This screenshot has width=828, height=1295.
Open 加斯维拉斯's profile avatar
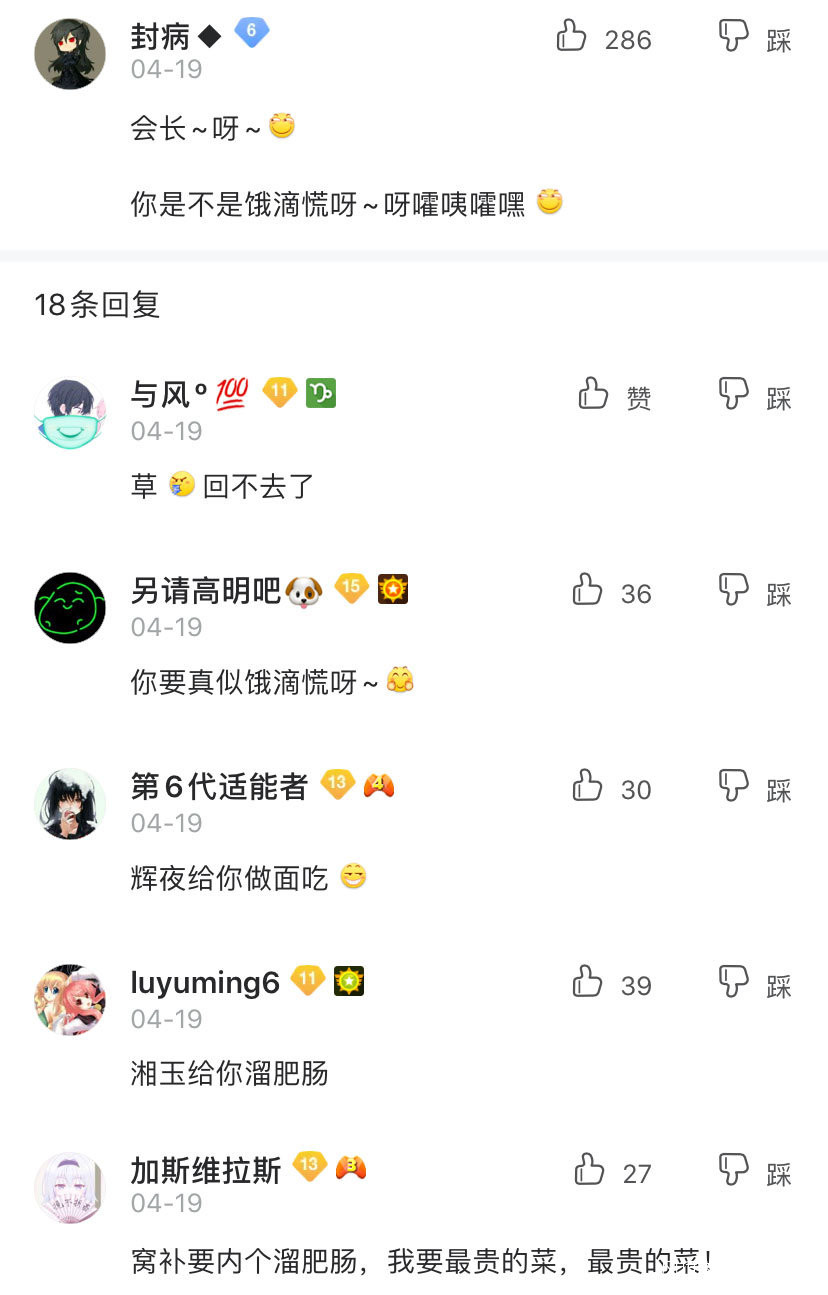coord(70,1187)
